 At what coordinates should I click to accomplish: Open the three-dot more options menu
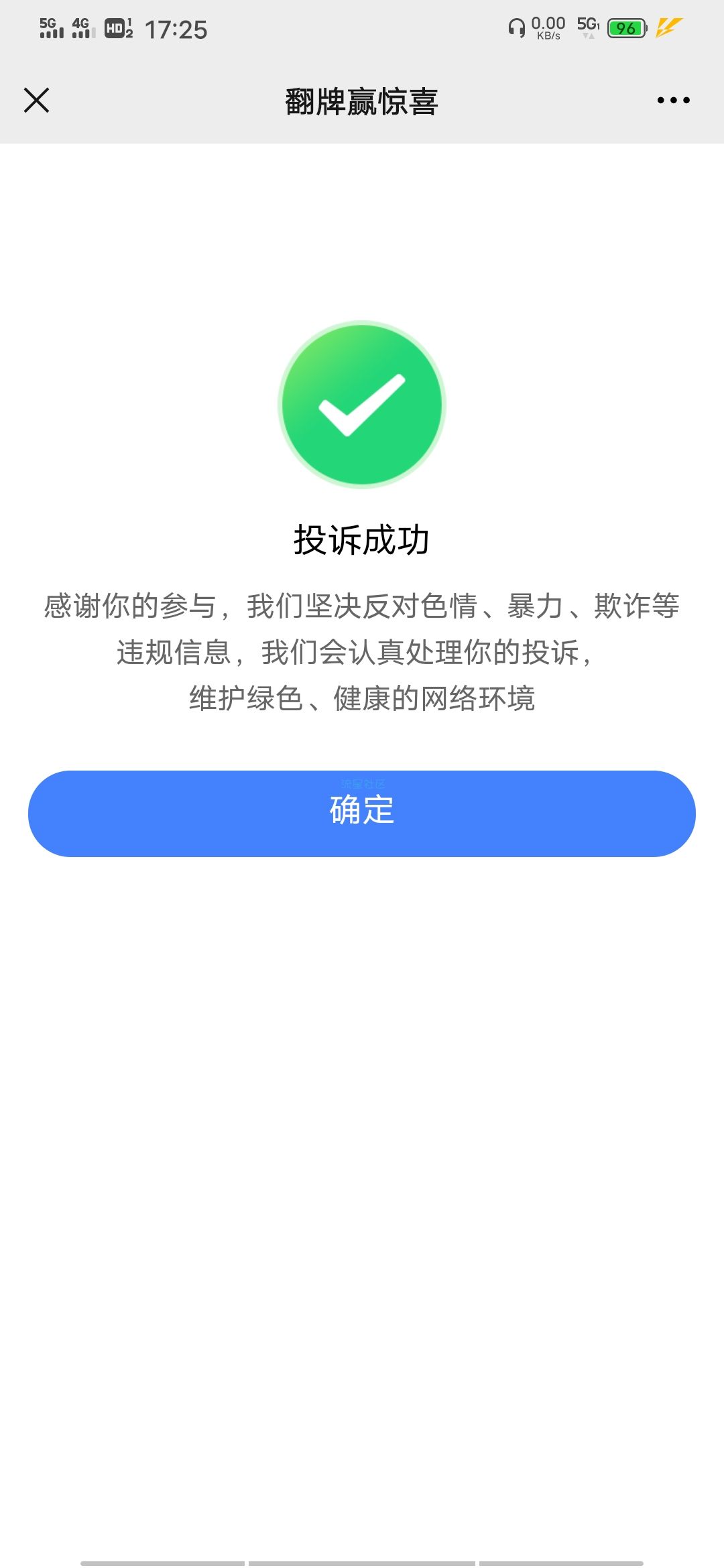673,101
